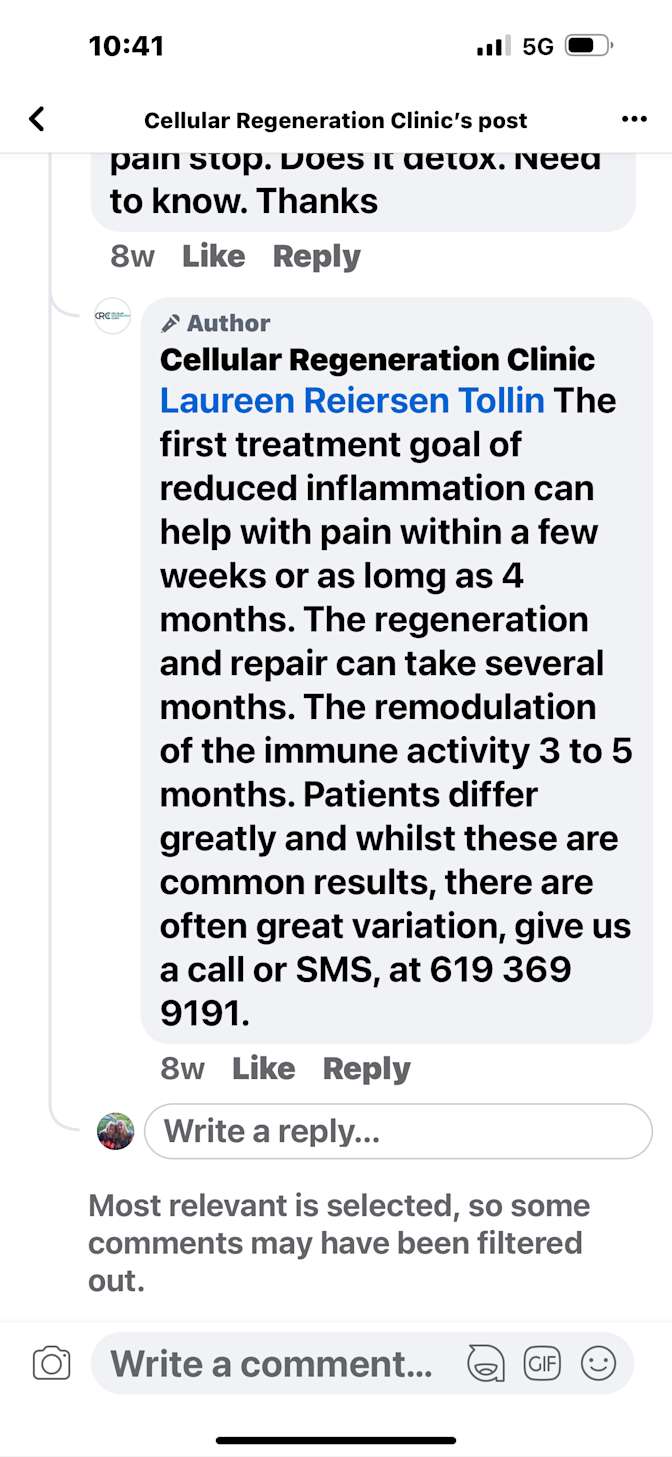Open the three-dot overflow menu

[634, 119]
